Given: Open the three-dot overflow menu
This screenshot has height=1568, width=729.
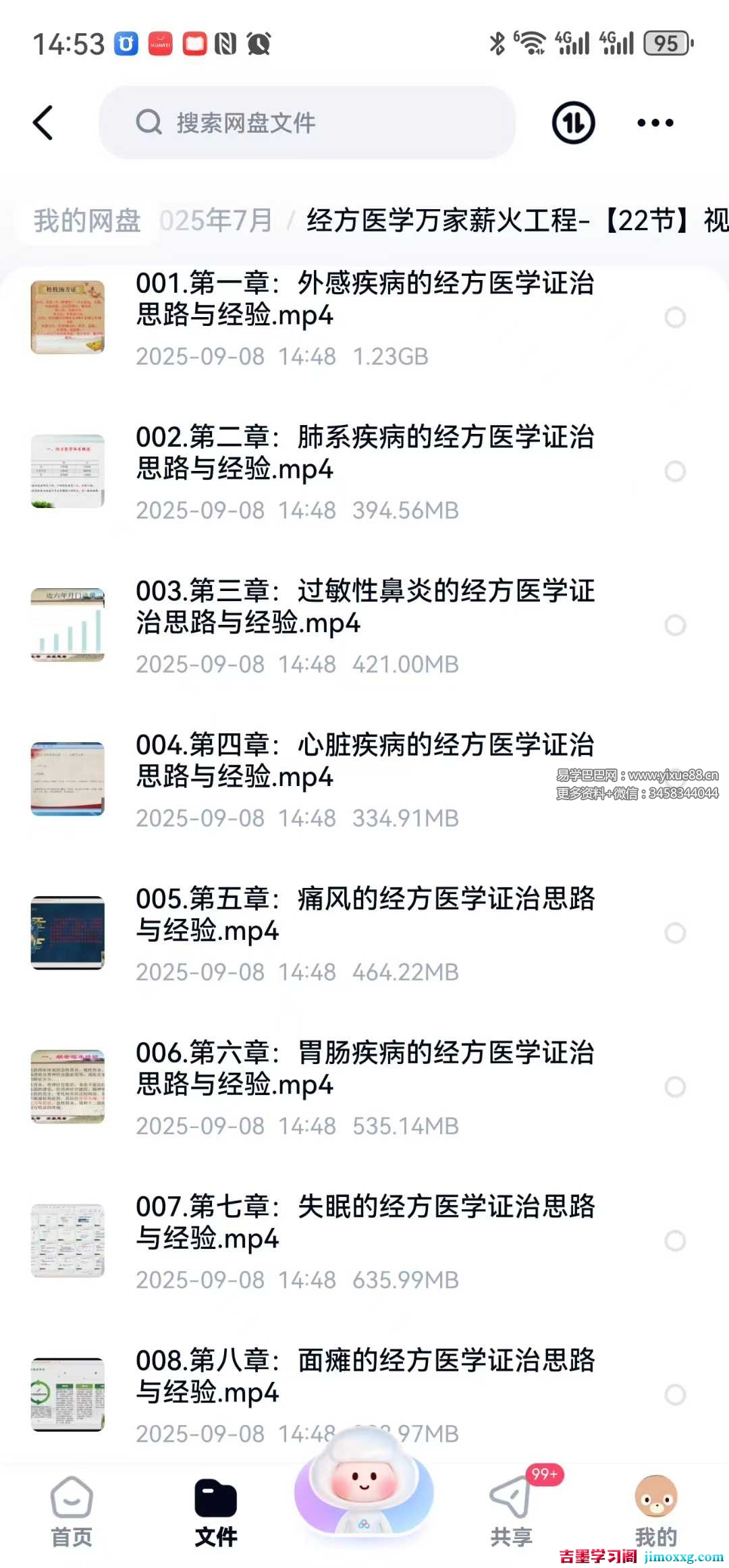Looking at the screenshot, I should pyautogui.click(x=655, y=123).
